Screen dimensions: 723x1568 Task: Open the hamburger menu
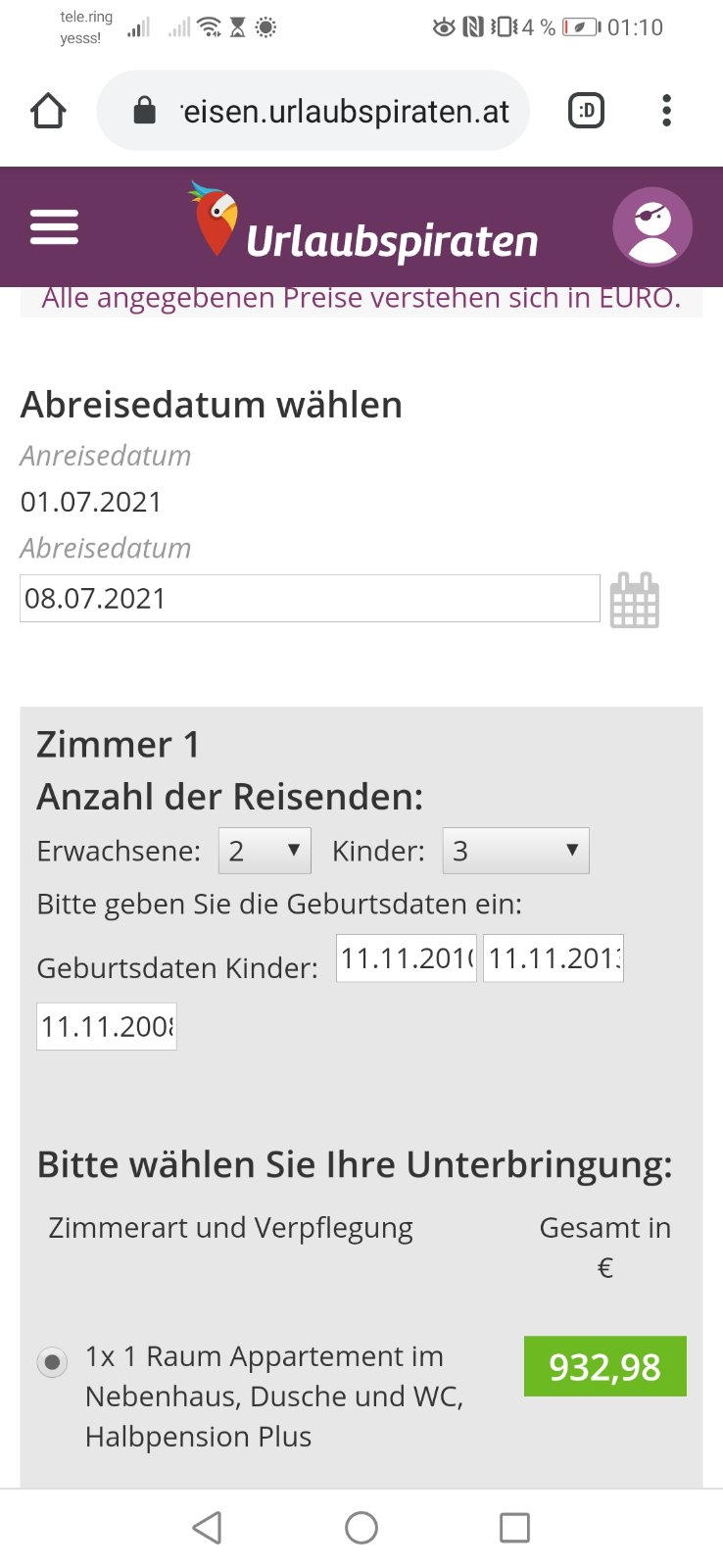click(x=54, y=228)
